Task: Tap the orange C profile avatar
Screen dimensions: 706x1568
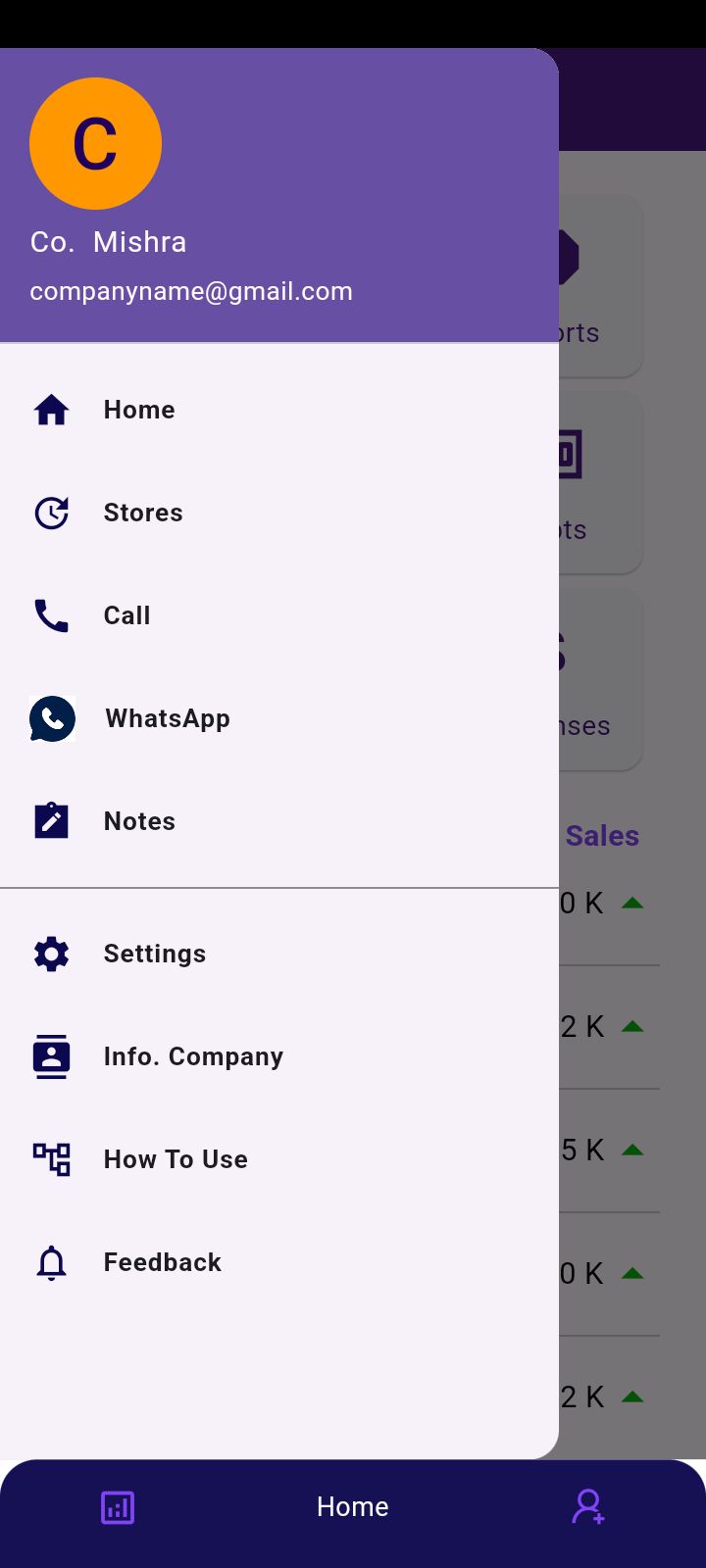Action: tap(95, 144)
